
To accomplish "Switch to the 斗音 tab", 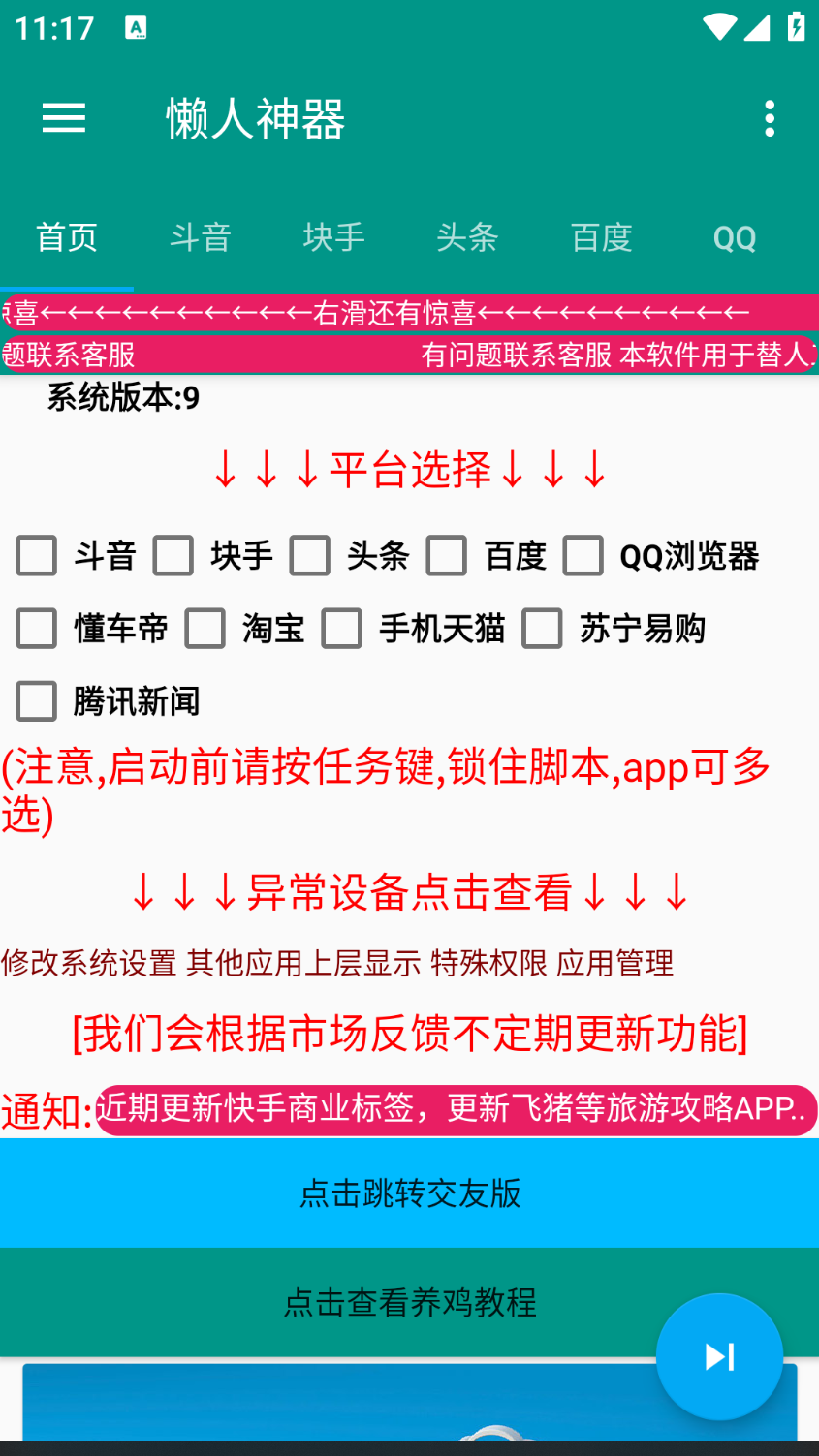I will point(201,237).
